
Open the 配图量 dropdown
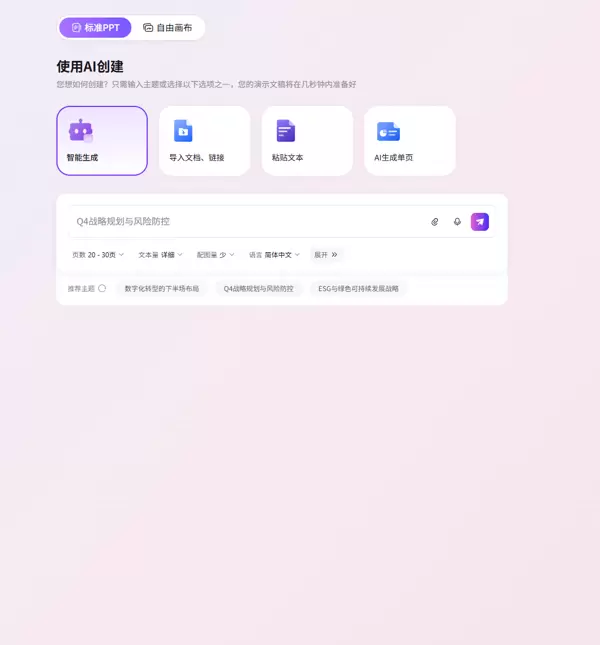tap(216, 255)
